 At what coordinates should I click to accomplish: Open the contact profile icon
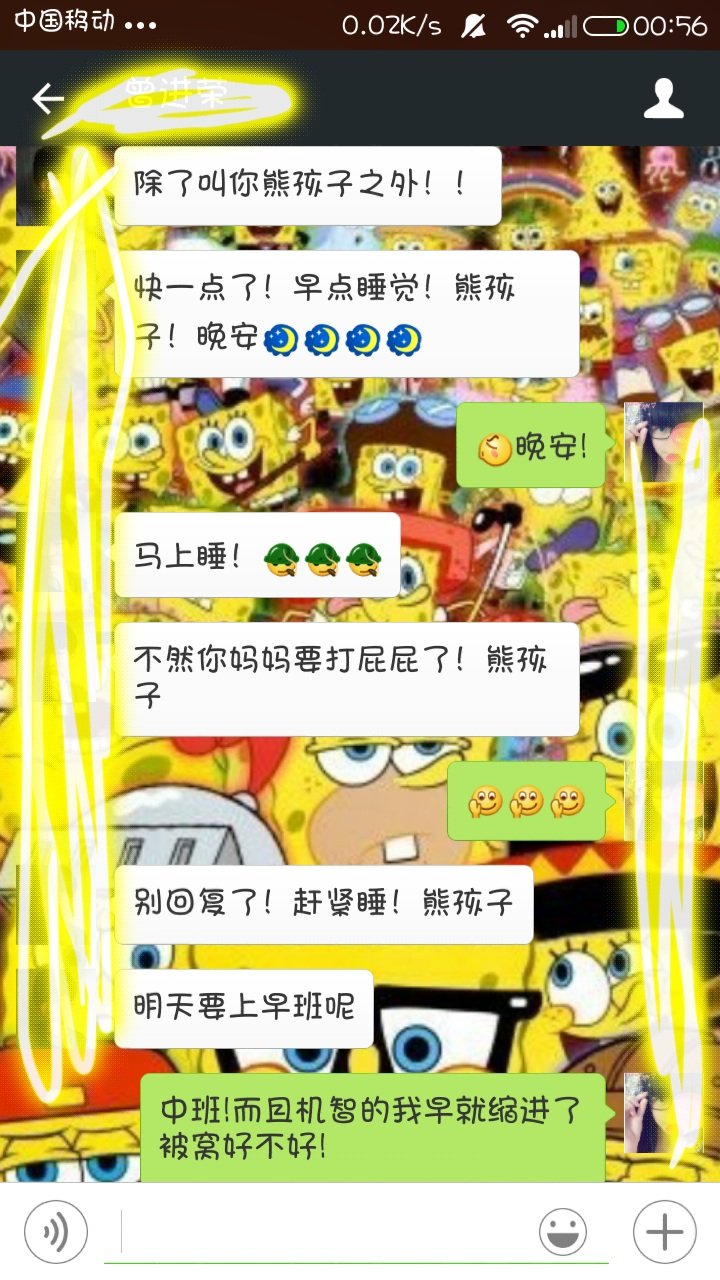(x=663, y=99)
